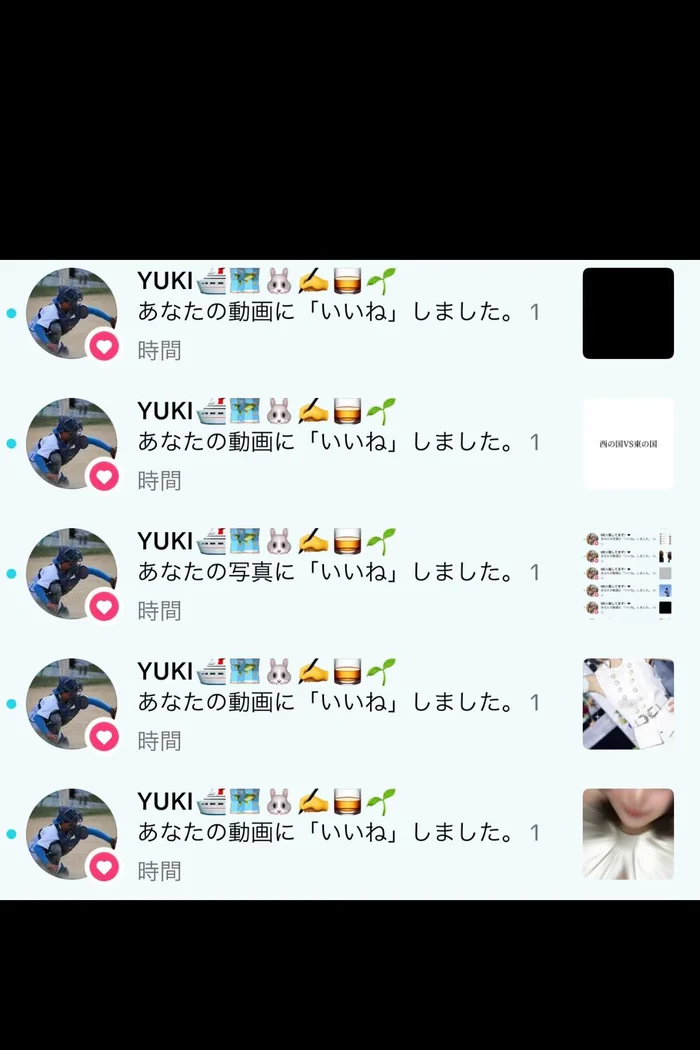Open the white buttoned outfit video thumbnail
Screen dimensions: 700x1050
click(628, 704)
